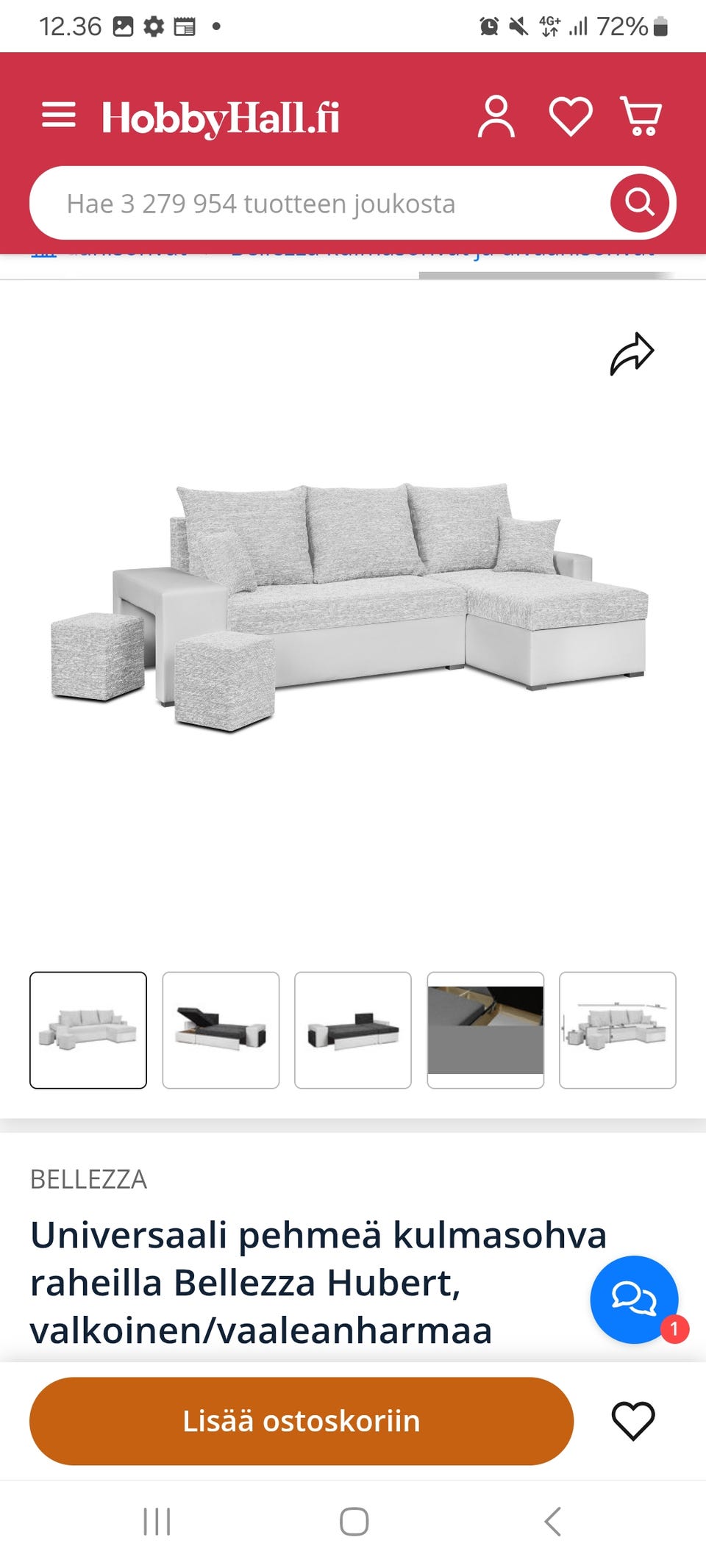Select the first sofa thumbnail

point(88,1030)
